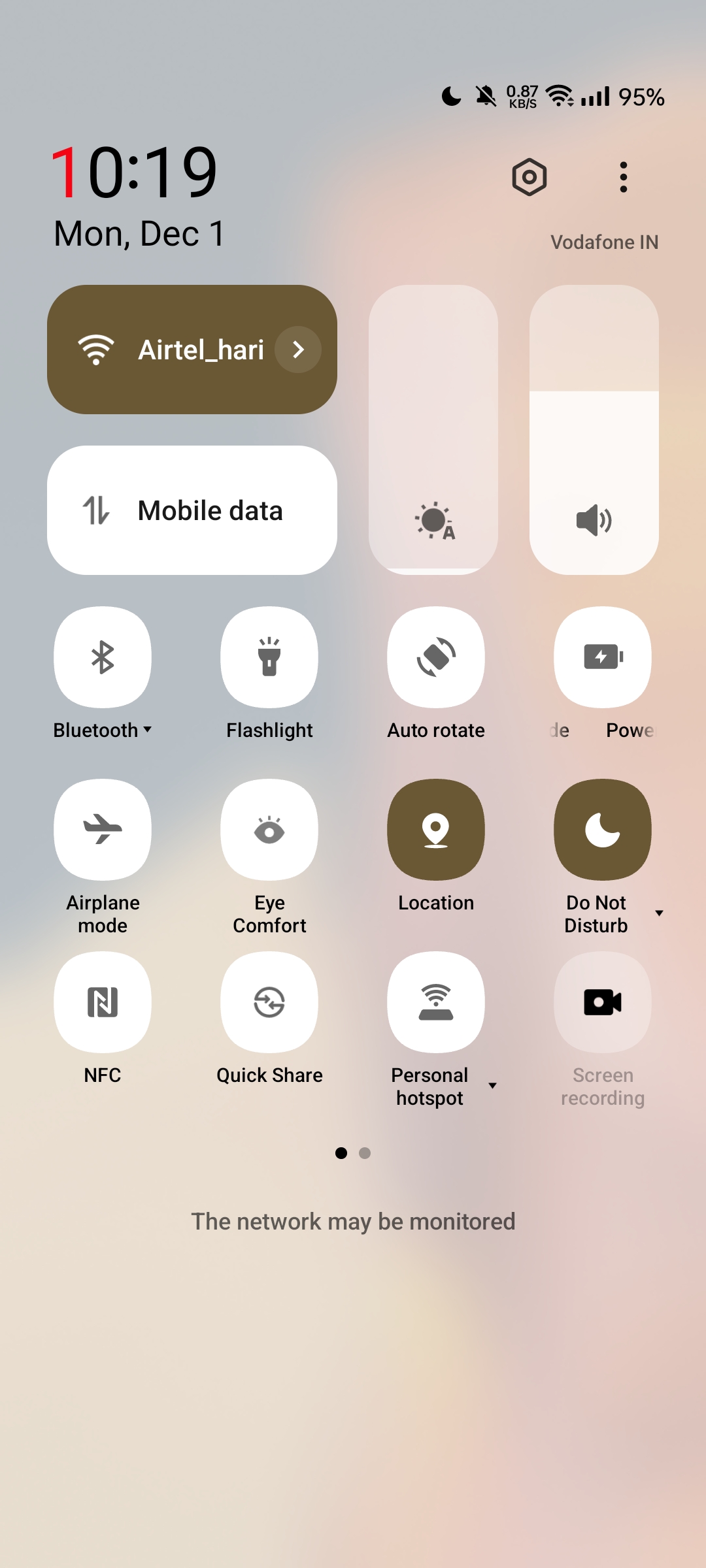
Task: Expand the Personal hotspot dropdown arrow
Action: pos(493,1086)
